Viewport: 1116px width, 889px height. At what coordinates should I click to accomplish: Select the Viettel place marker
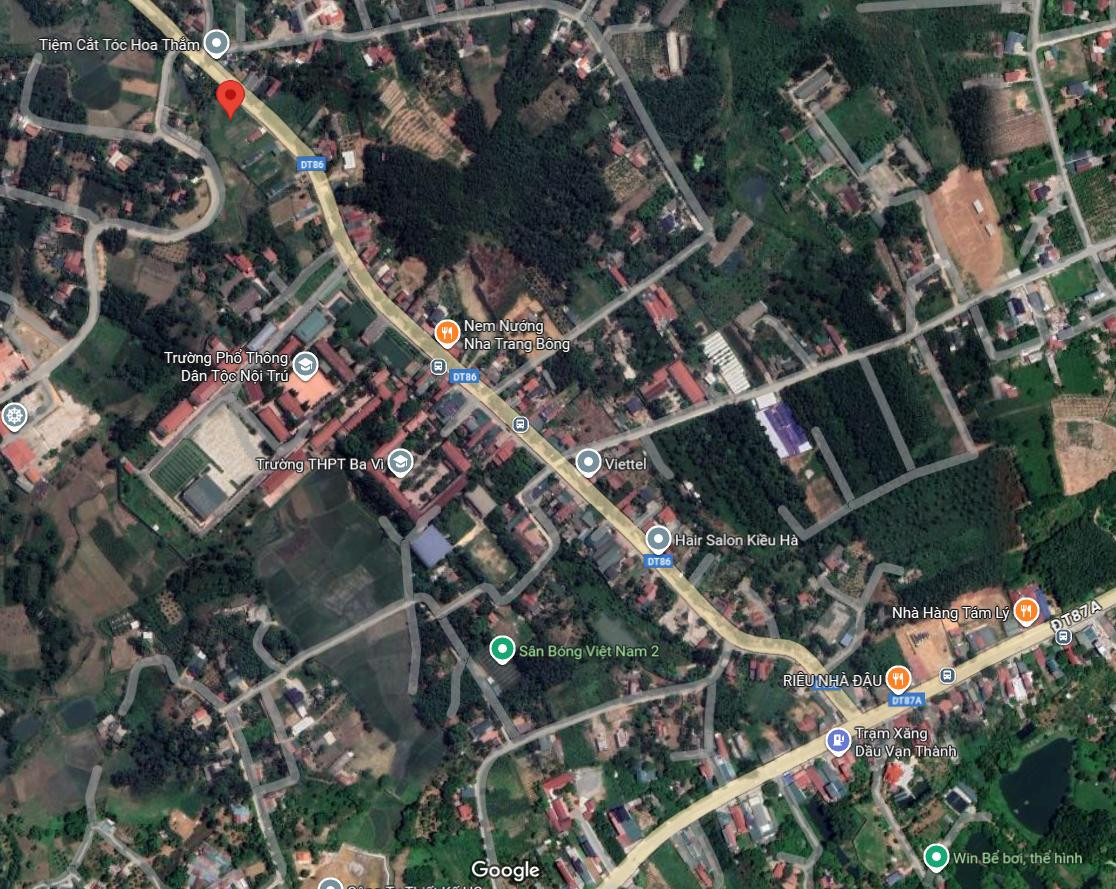(589, 463)
